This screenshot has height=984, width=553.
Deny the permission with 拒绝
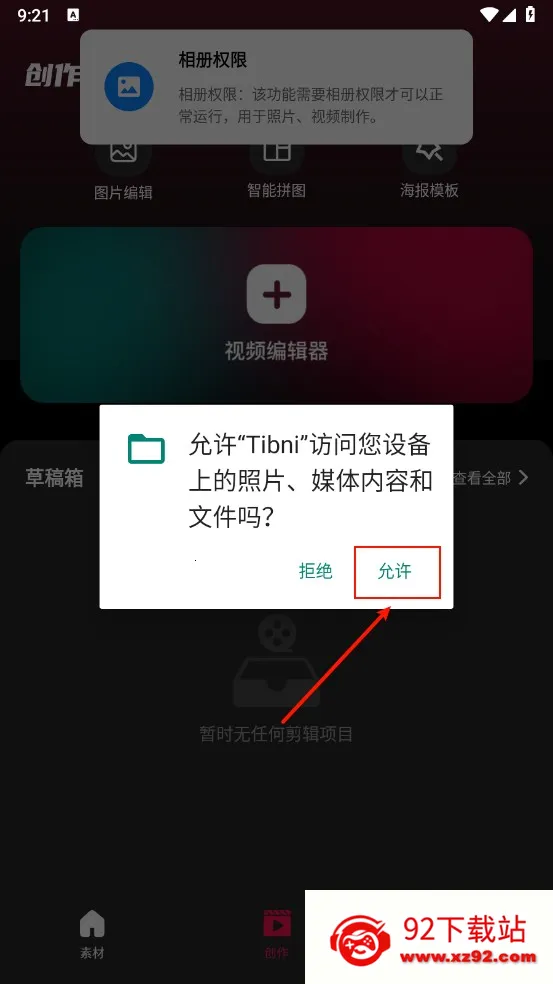click(x=315, y=572)
